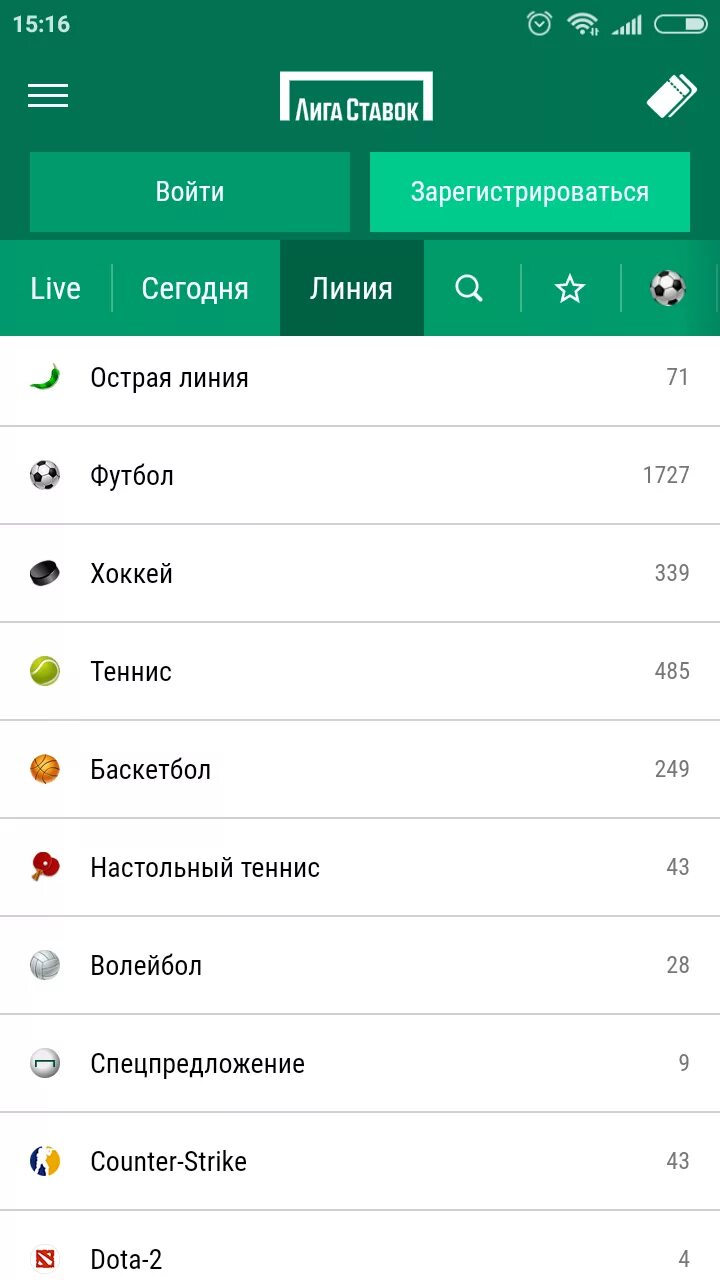Image resolution: width=720 pixels, height=1280 pixels.
Task: Open search via the magnifier icon
Action: point(469,289)
